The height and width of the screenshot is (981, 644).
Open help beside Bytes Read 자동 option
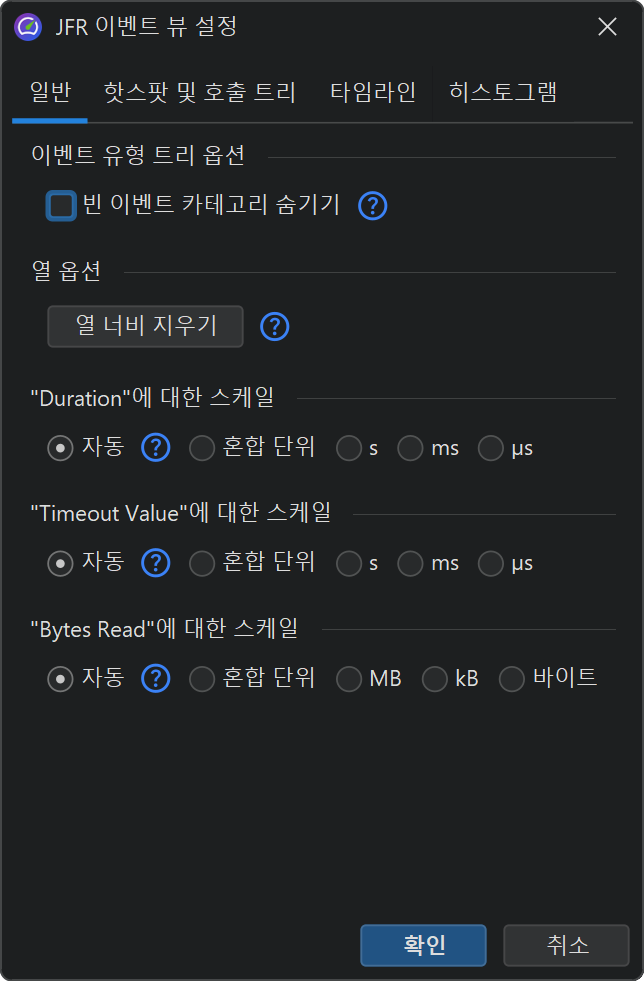click(155, 680)
